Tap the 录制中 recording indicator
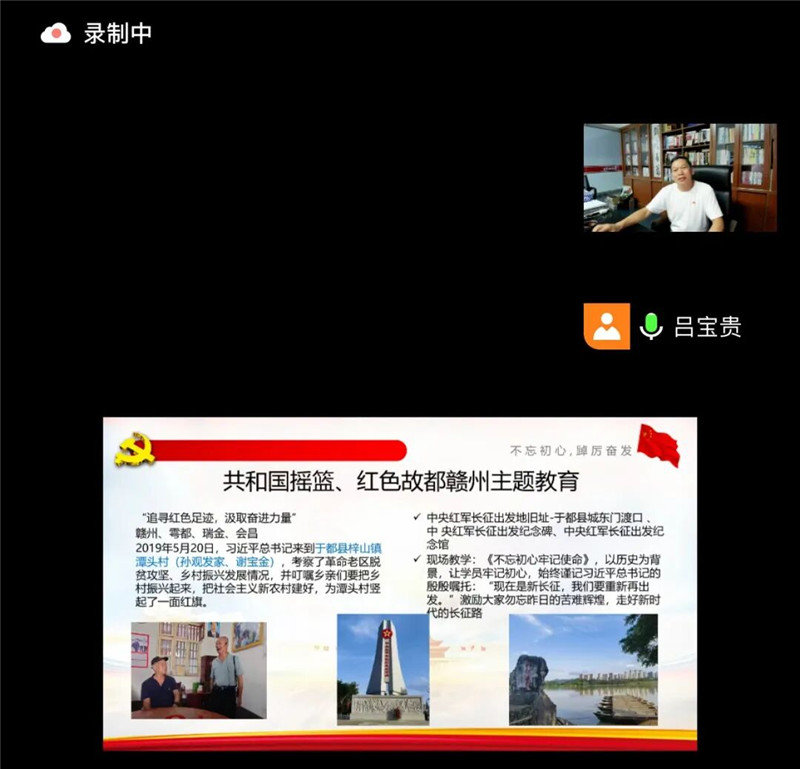Image resolution: width=800 pixels, height=769 pixels. click(97, 33)
